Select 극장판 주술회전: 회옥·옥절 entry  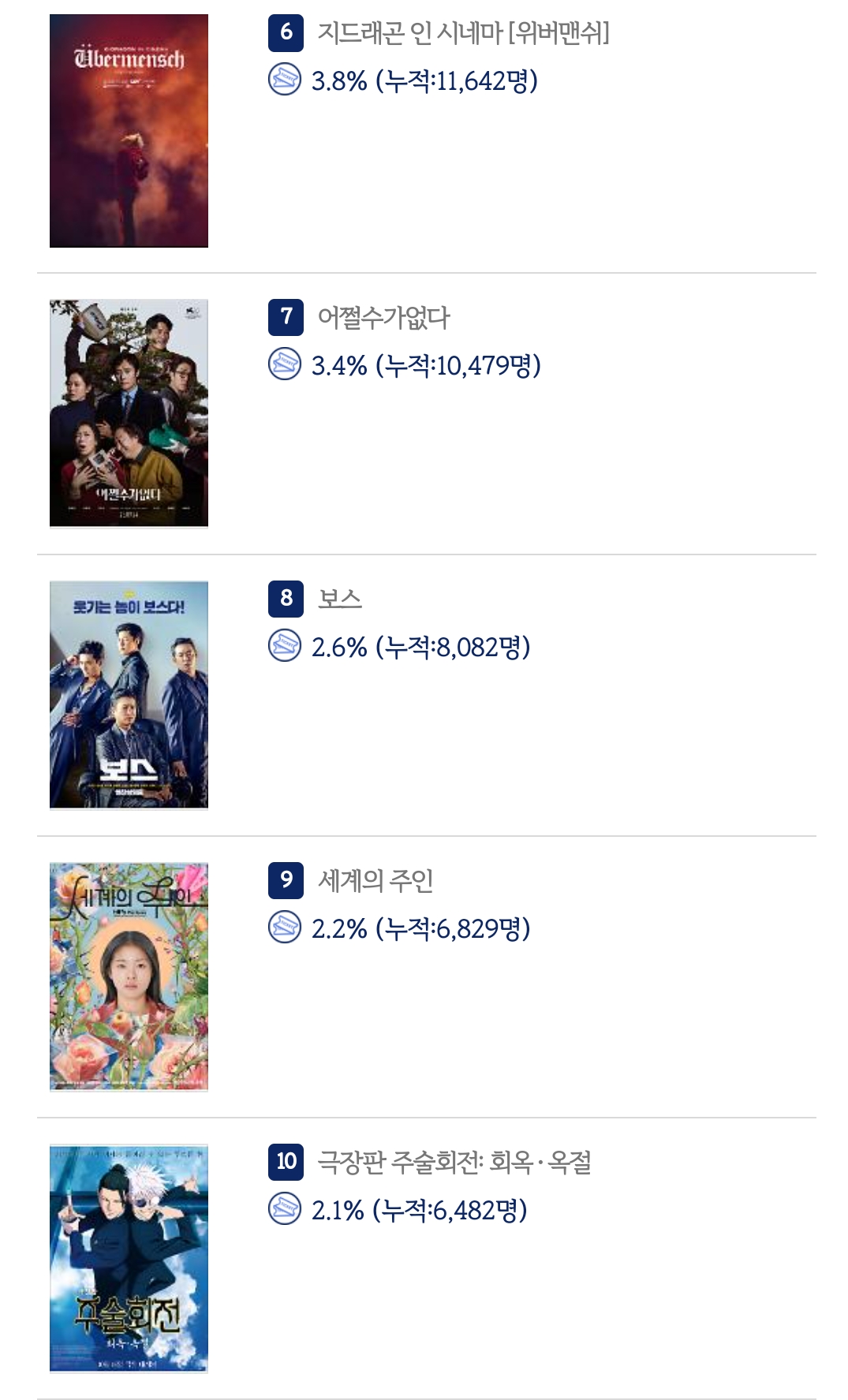point(454,1162)
